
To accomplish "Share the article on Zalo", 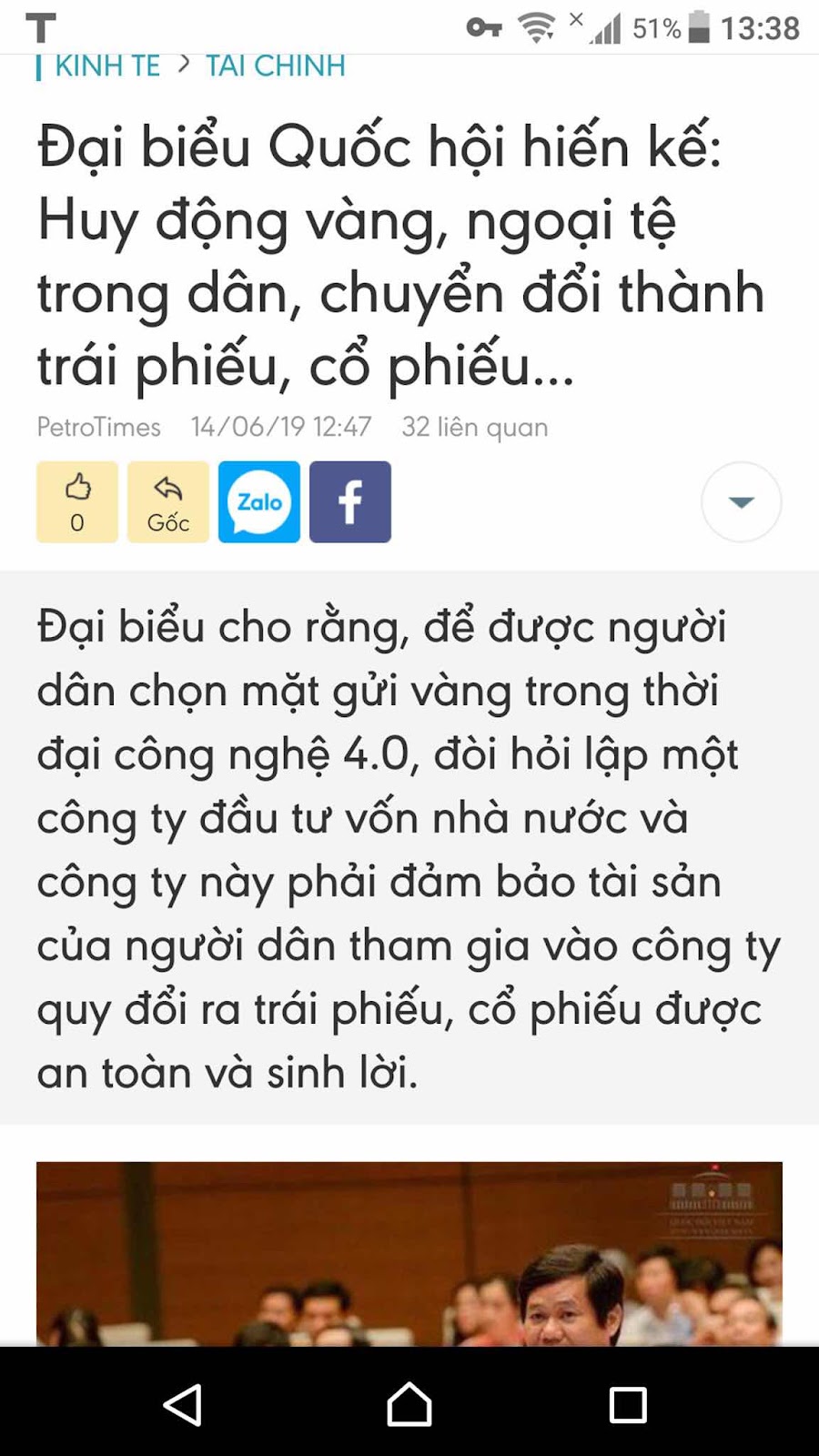I will point(259,502).
